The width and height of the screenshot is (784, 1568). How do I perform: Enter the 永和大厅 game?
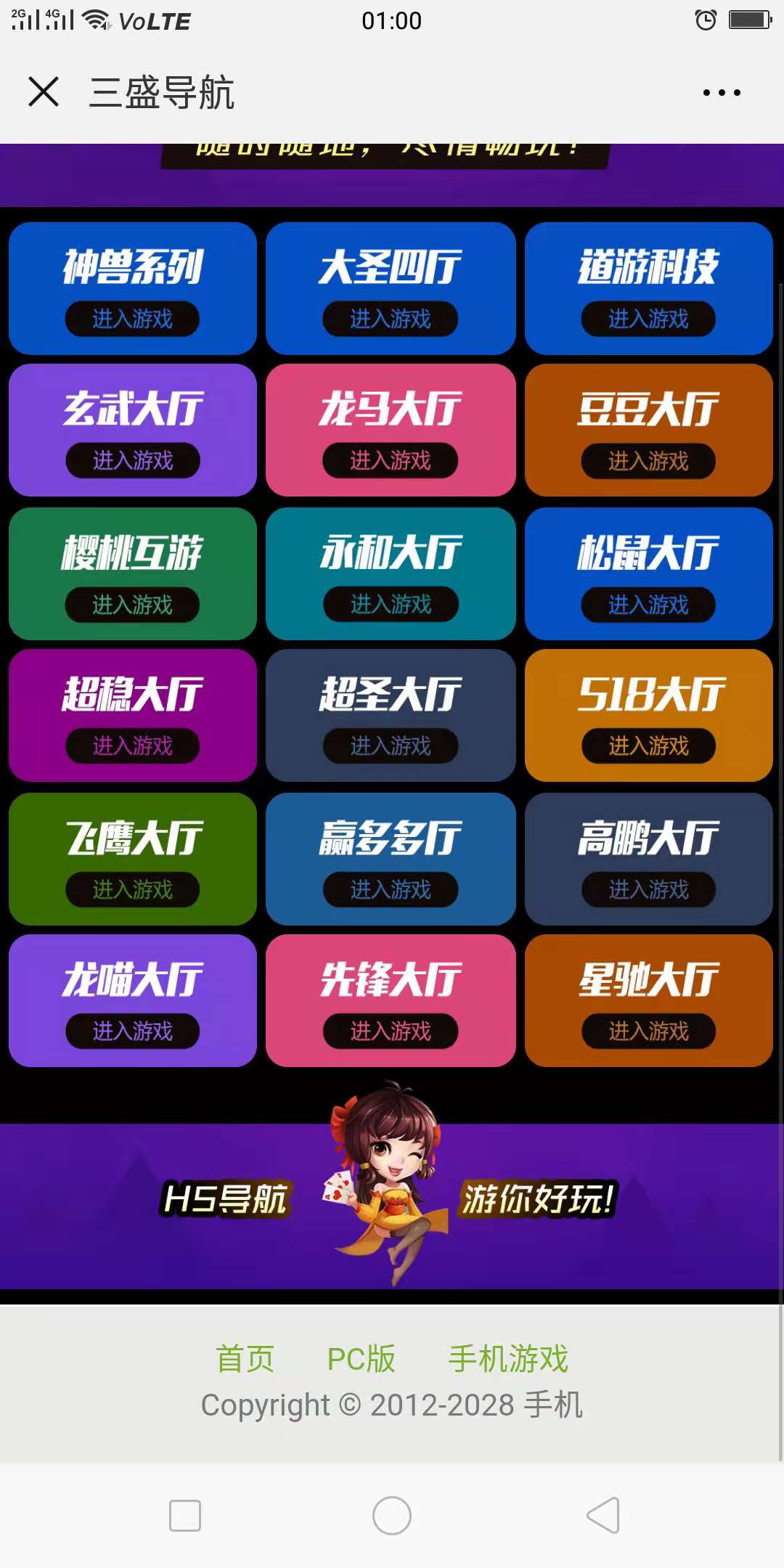point(391,604)
